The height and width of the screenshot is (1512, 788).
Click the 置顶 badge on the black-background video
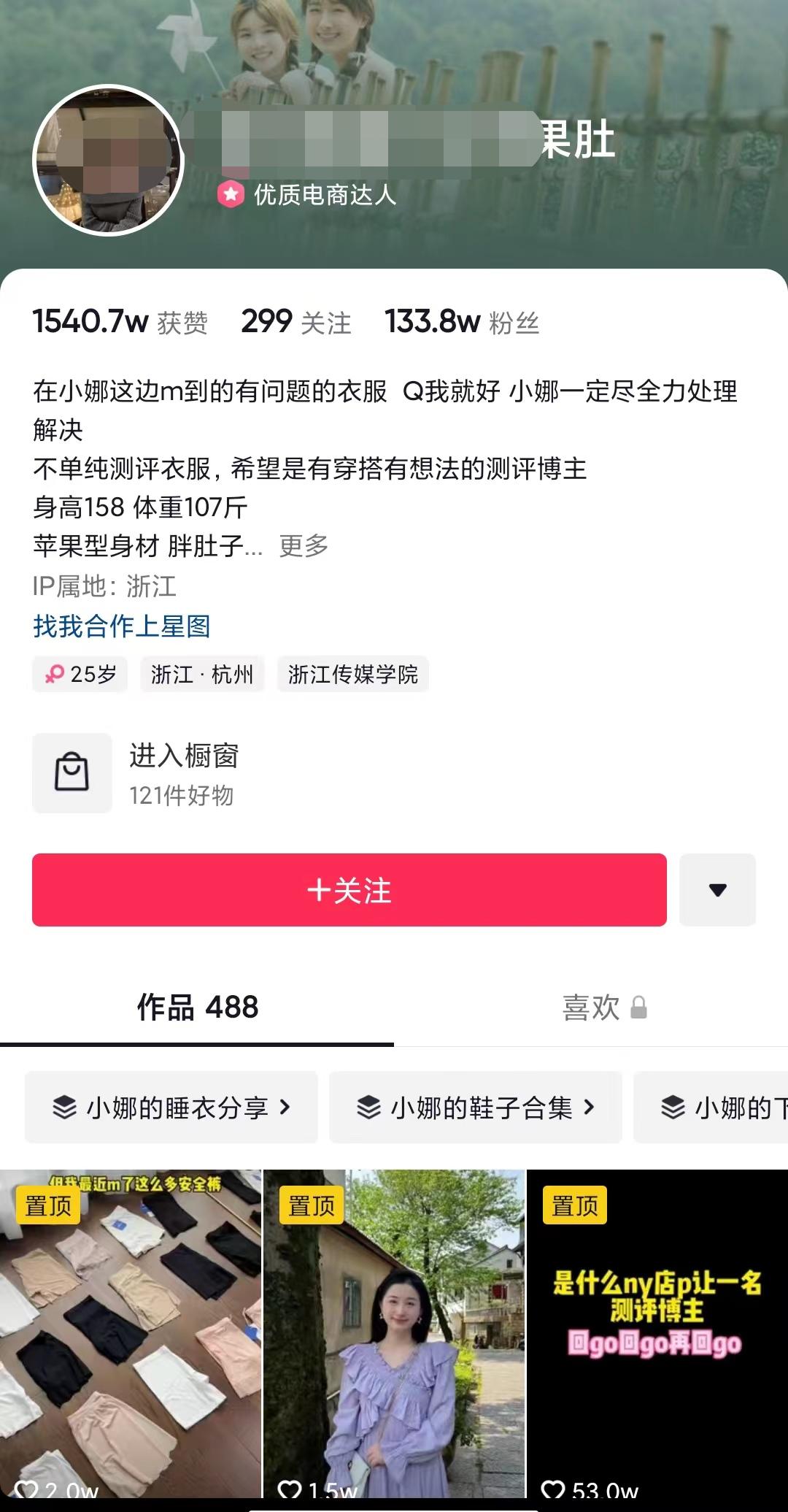(x=573, y=1206)
